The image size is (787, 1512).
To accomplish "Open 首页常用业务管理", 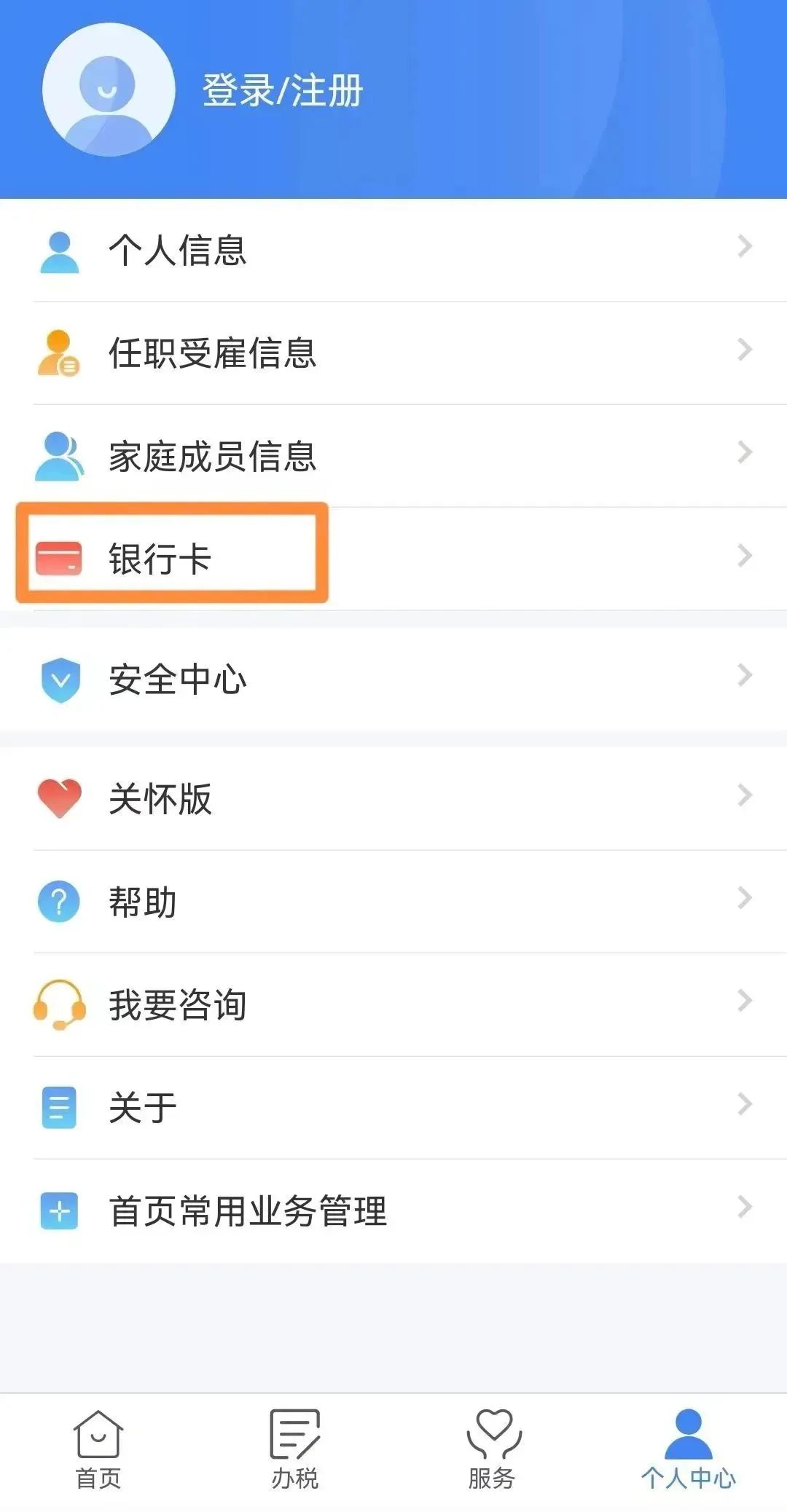I will (x=393, y=1210).
